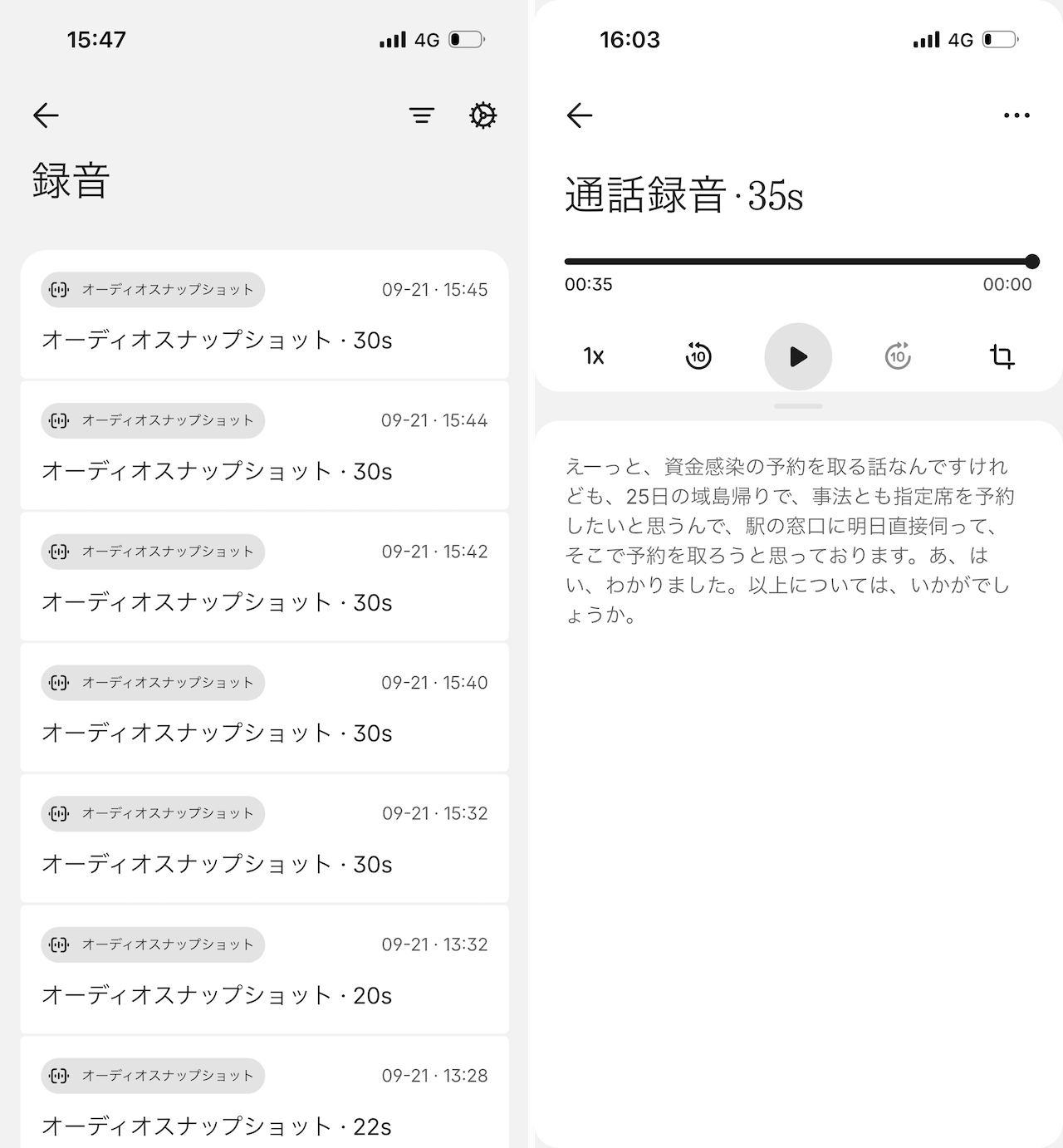Open the snapshot recorded at 09-21 15:42
1063x1148 pixels.
coord(264,576)
